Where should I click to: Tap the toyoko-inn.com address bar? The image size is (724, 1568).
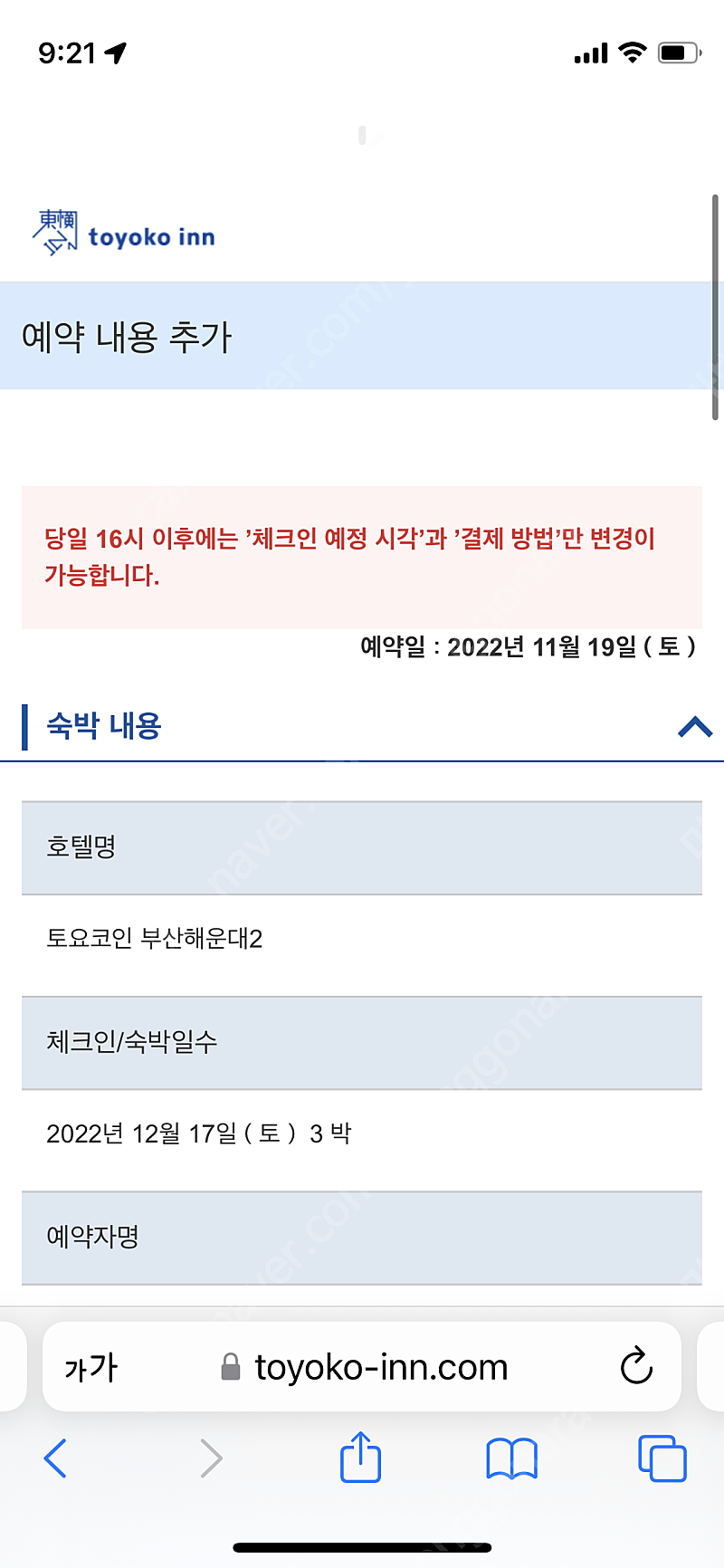tap(380, 1367)
